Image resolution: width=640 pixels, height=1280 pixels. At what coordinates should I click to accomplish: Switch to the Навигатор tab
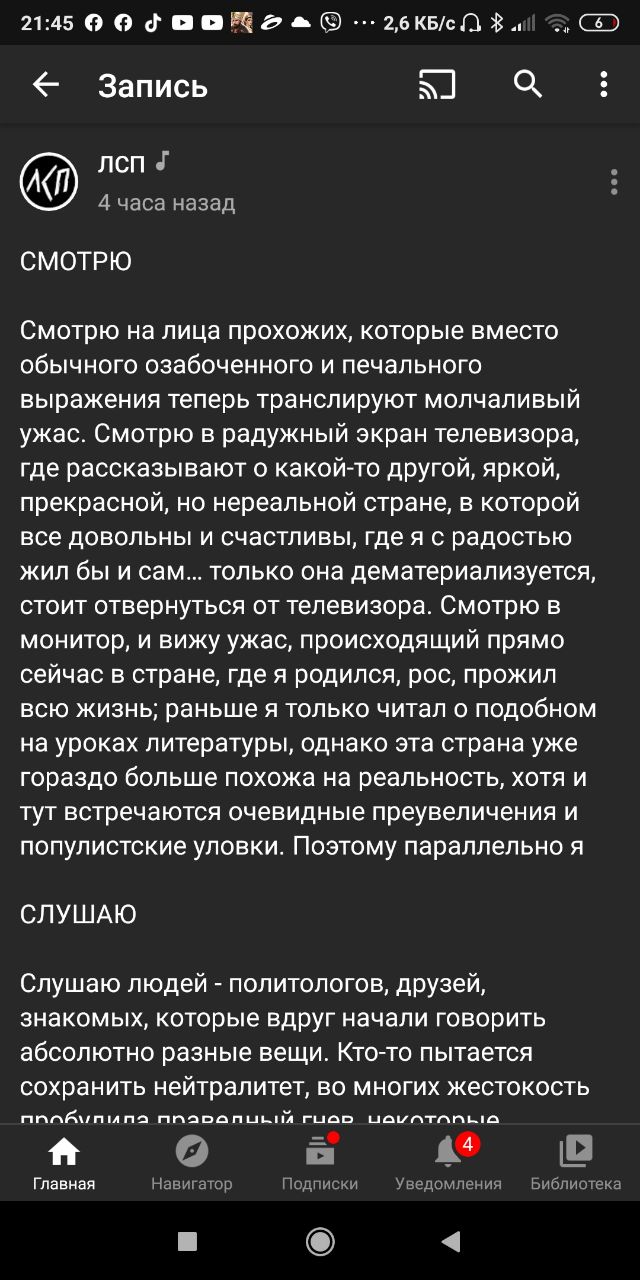[x=192, y=1164]
